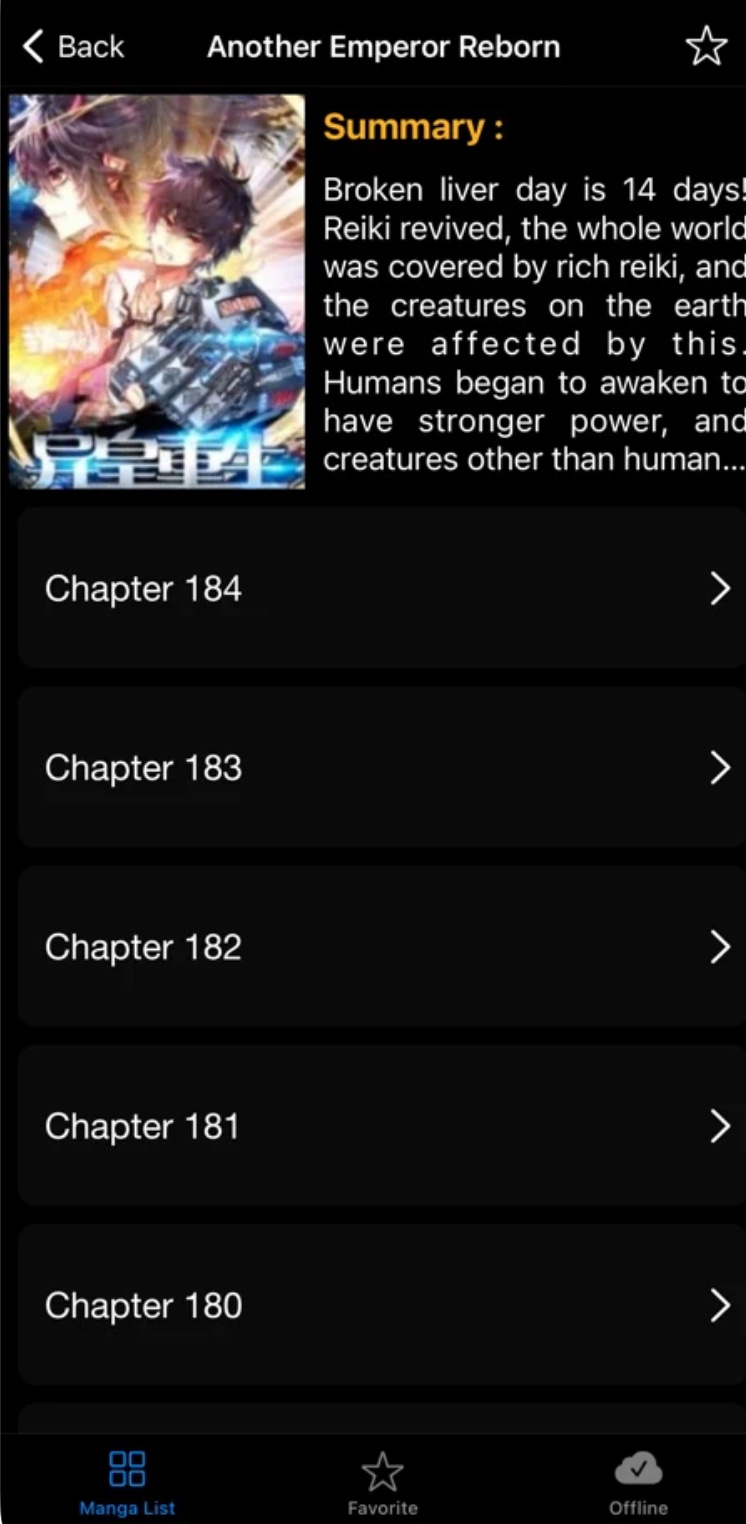Switch to the Manga List tab

tap(127, 1482)
